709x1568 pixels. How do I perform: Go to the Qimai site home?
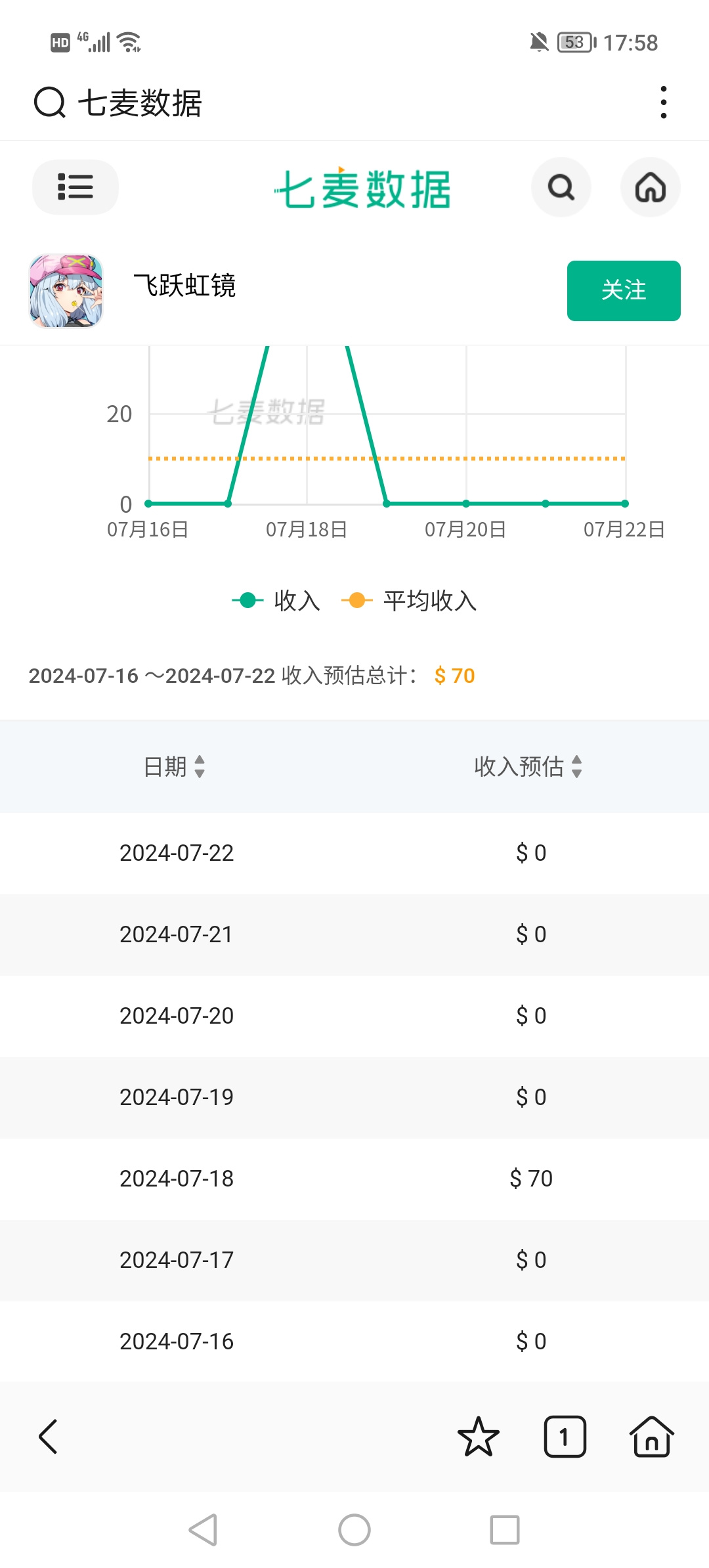click(x=651, y=187)
